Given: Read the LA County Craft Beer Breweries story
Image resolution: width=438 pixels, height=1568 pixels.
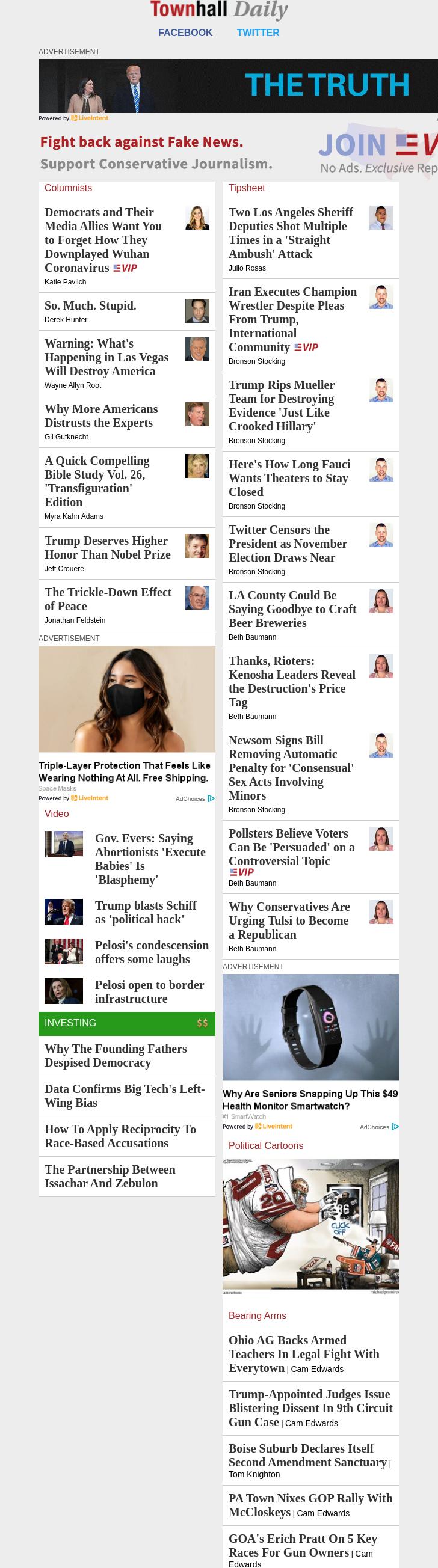Looking at the screenshot, I should (292, 608).
